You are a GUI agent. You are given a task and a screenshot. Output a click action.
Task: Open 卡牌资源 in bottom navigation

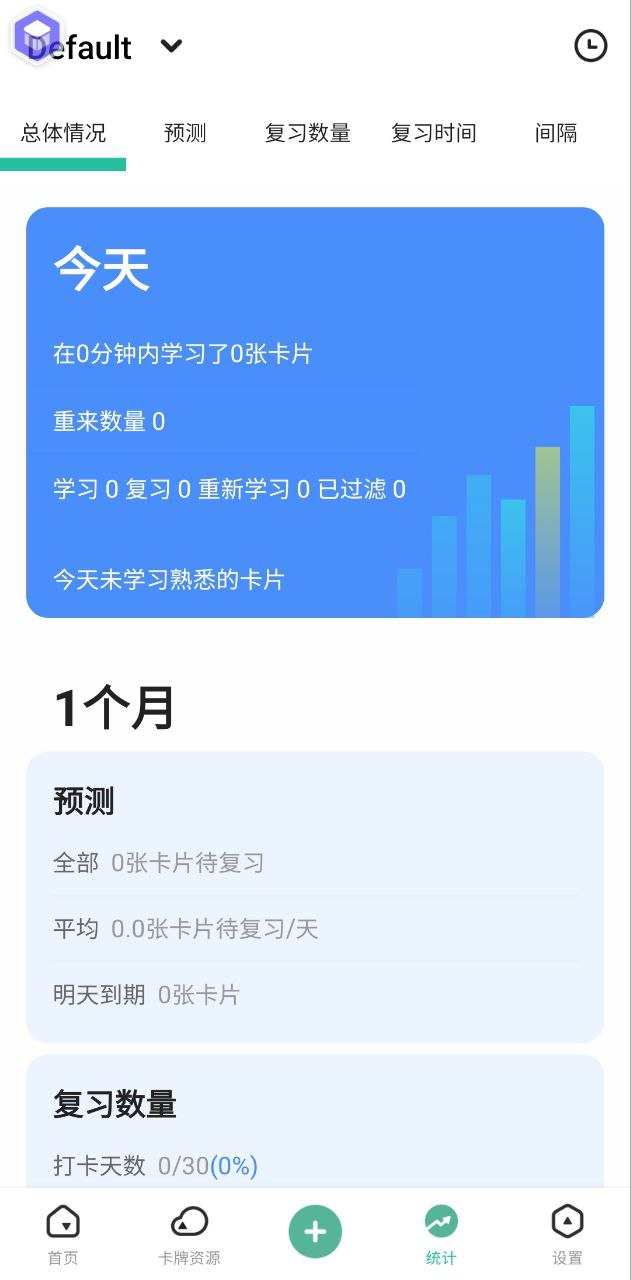tap(189, 1234)
